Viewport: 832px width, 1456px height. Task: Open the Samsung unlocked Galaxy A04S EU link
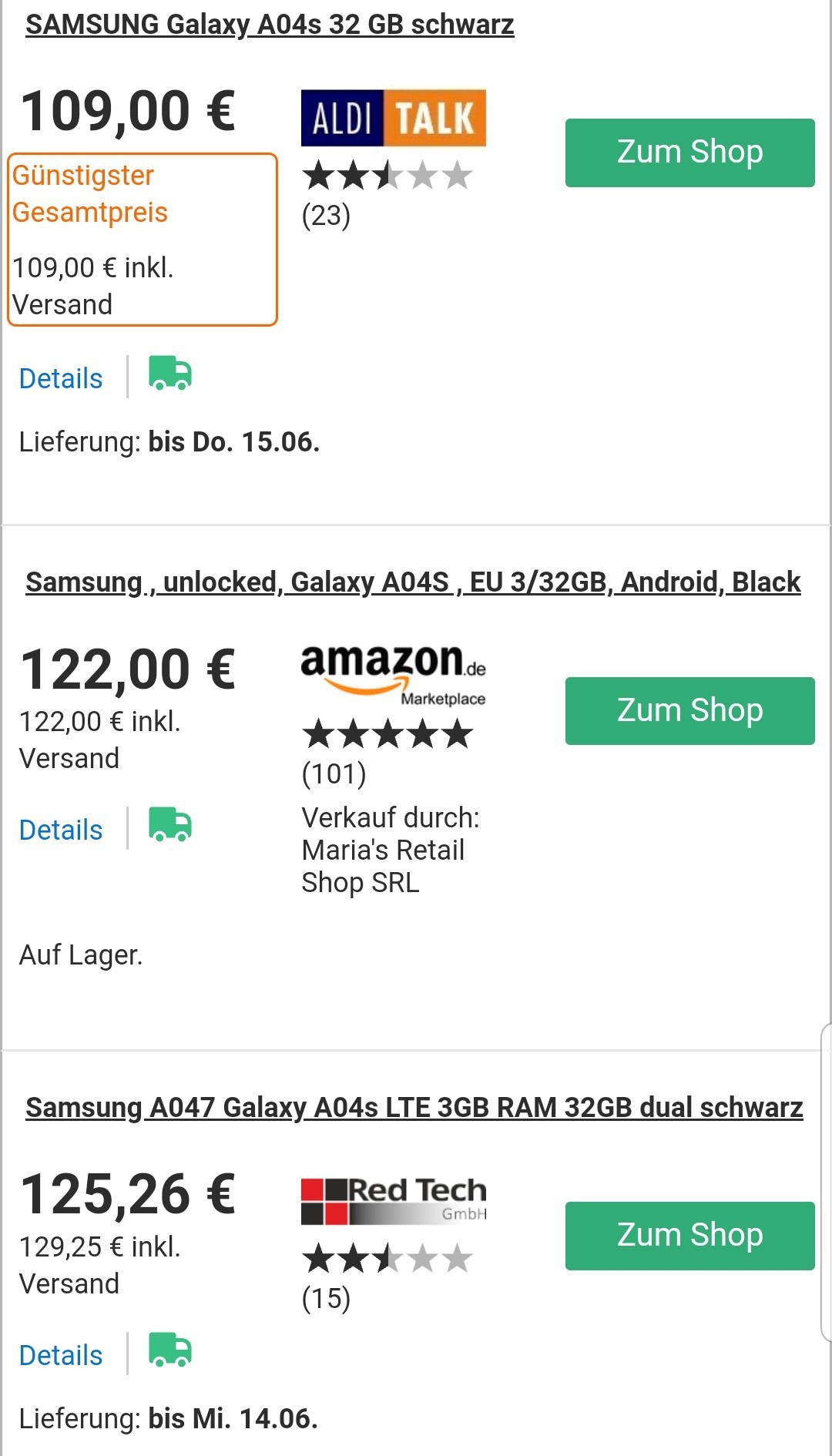coord(413,582)
